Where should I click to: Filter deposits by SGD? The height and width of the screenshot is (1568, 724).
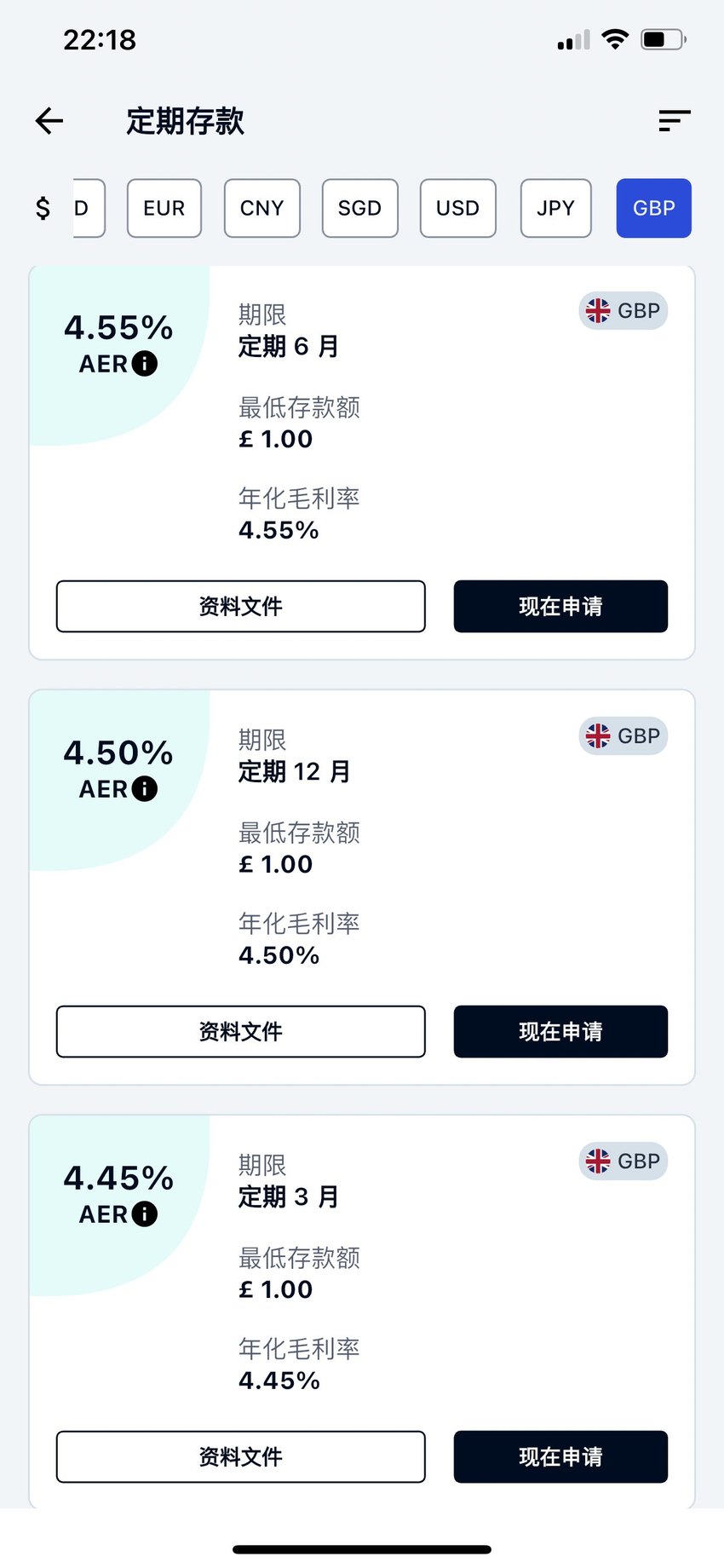click(360, 208)
